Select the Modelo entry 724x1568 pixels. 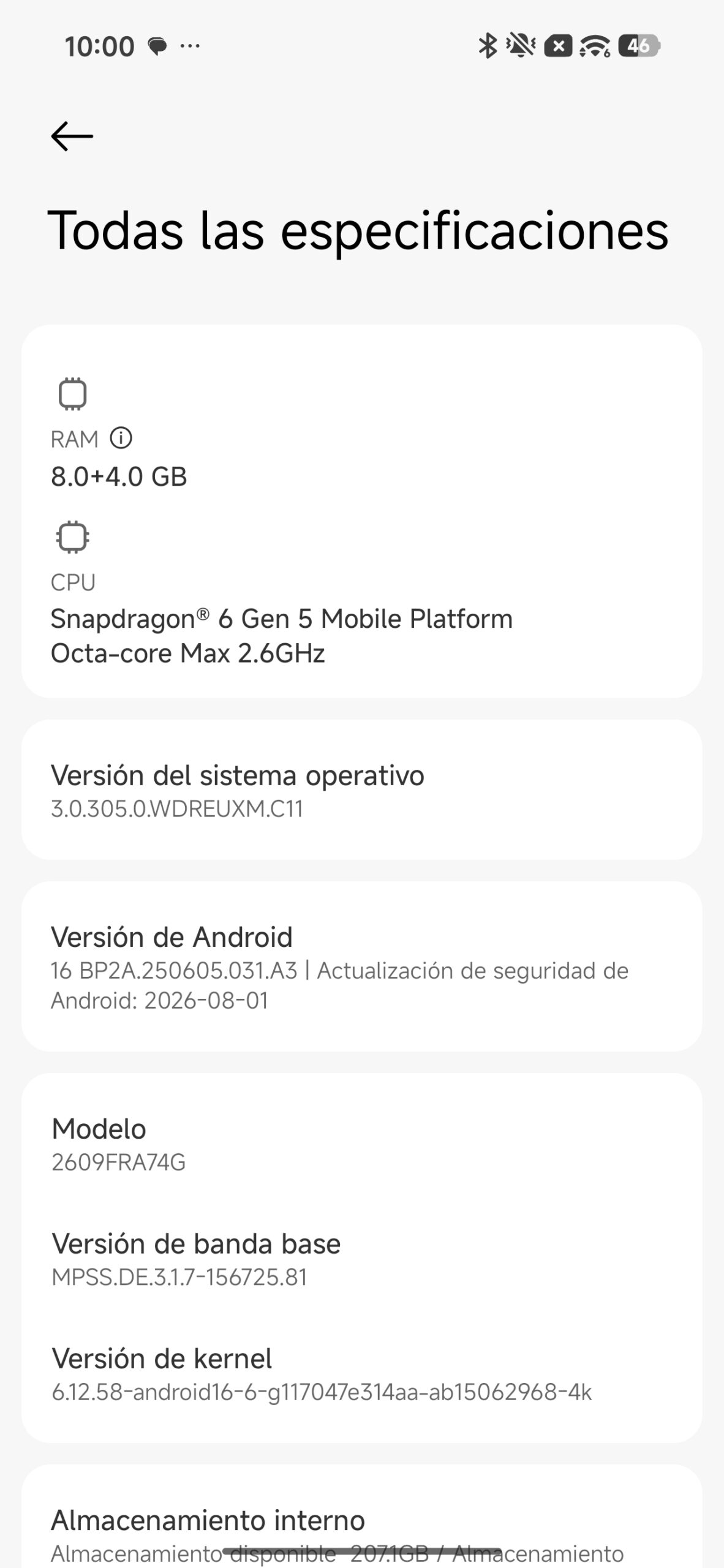tap(361, 1144)
